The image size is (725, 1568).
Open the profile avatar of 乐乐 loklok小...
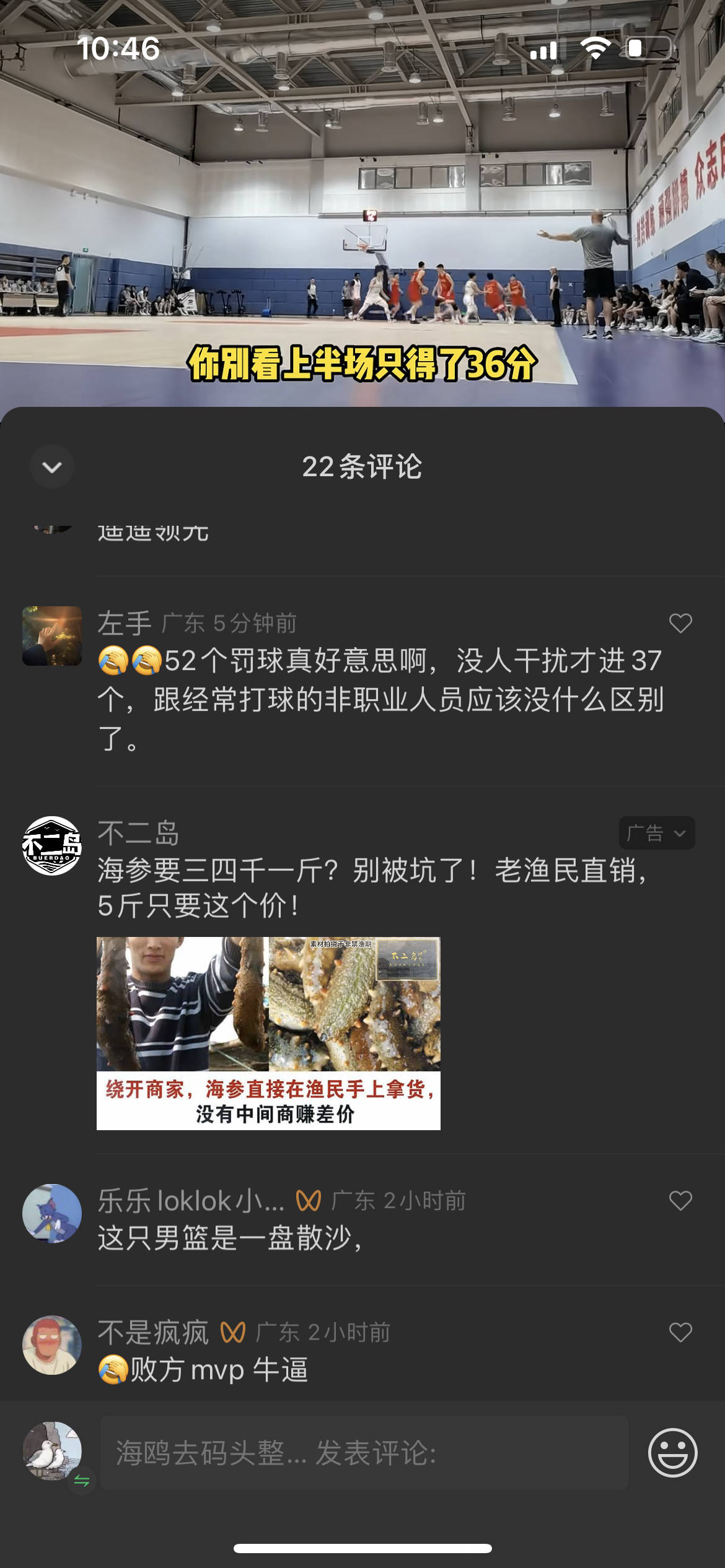click(x=52, y=1214)
